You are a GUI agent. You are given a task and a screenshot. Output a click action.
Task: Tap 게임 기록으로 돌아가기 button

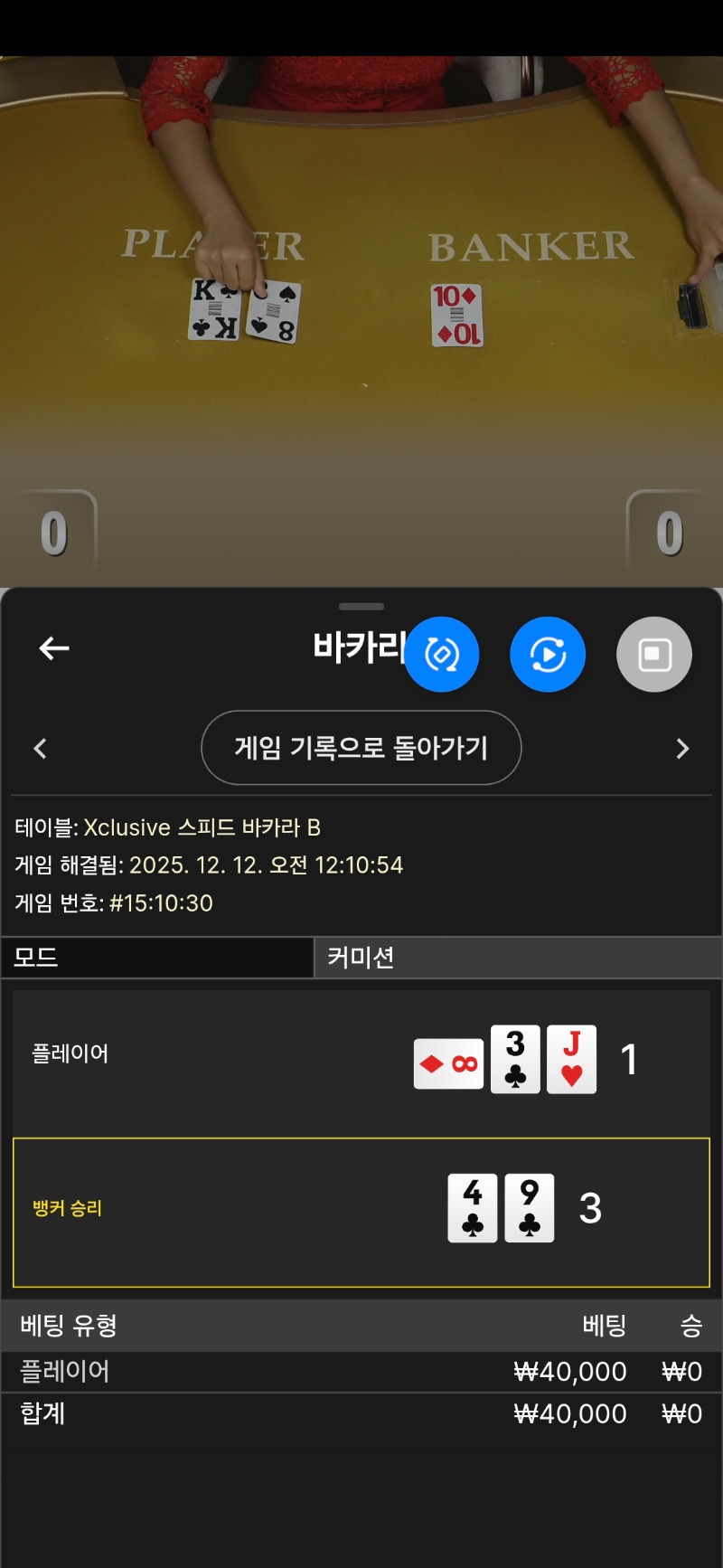point(361,748)
